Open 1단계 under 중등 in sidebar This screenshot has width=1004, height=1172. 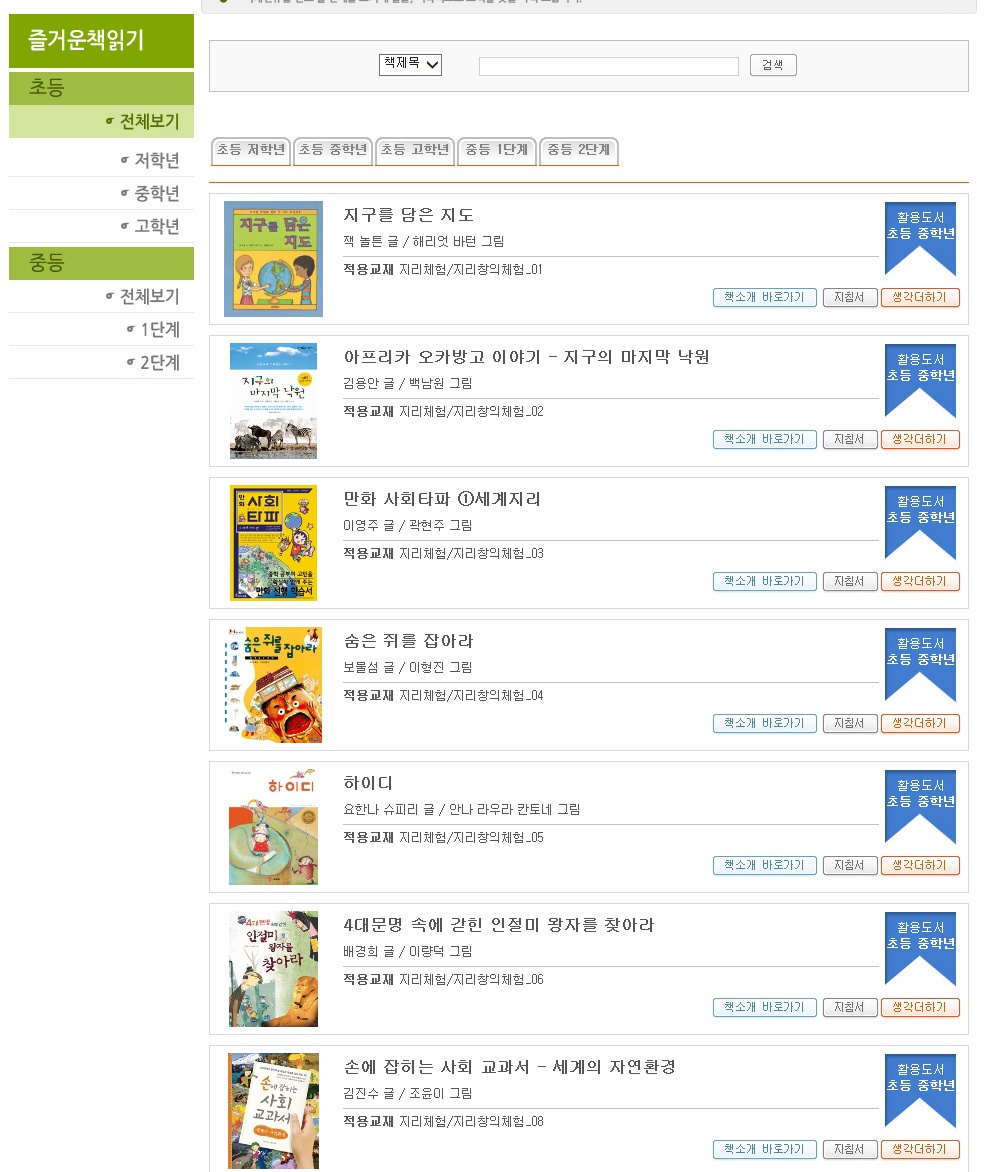pos(159,329)
